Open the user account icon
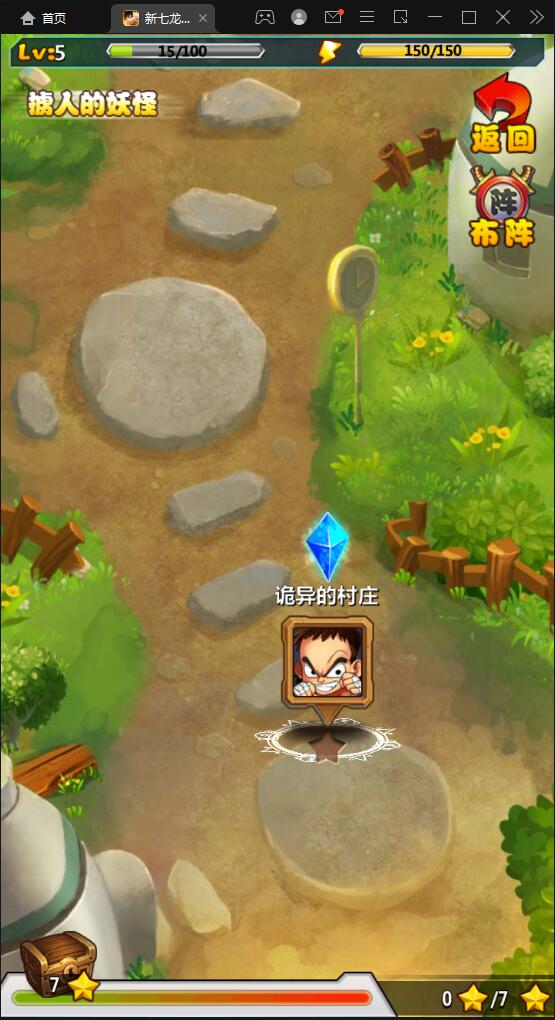Image resolution: width=555 pixels, height=1020 pixels. click(x=299, y=18)
